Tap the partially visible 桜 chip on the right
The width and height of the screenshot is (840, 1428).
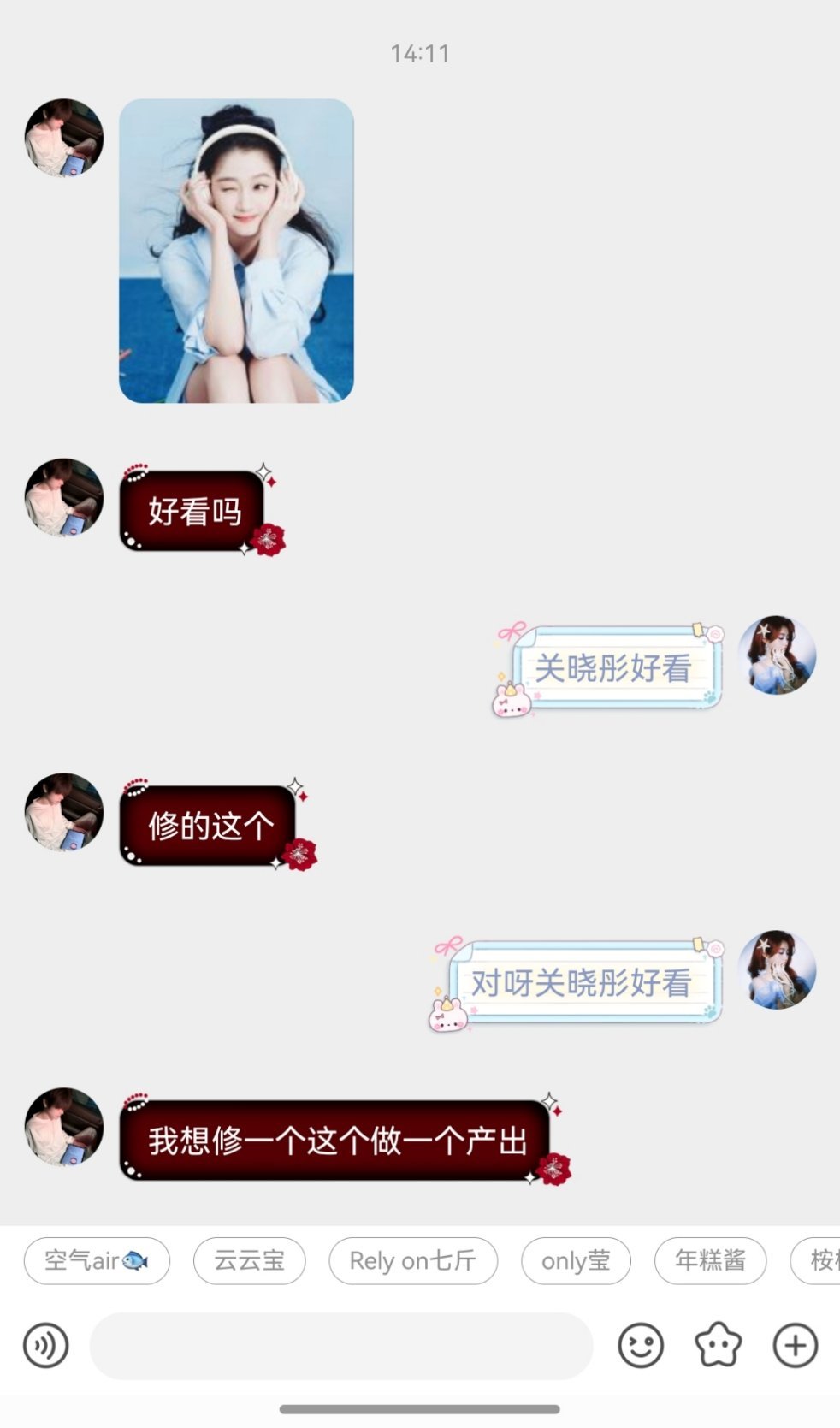pyautogui.click(x=823, y=1261)
